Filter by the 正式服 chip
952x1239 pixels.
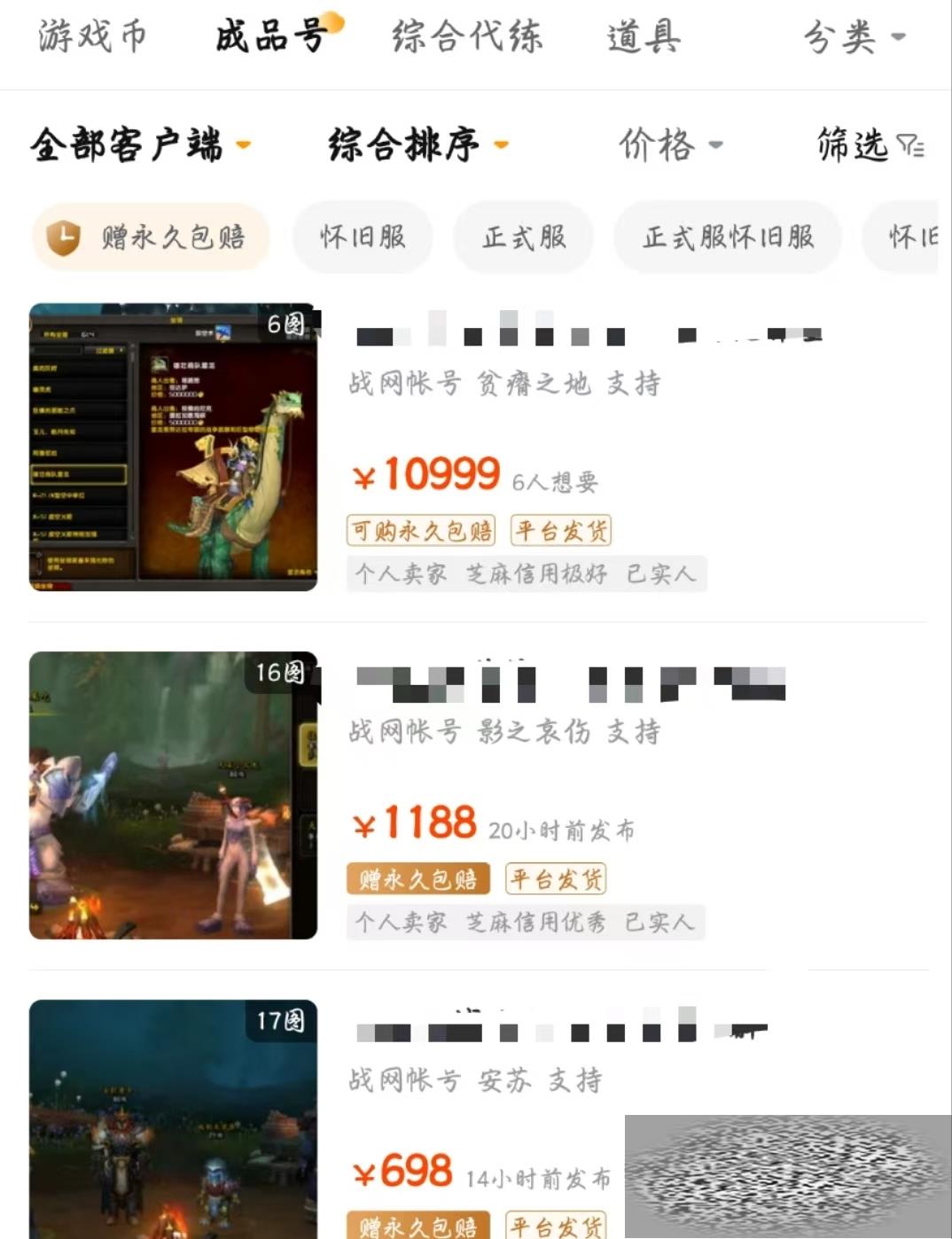tap(523, 238)
